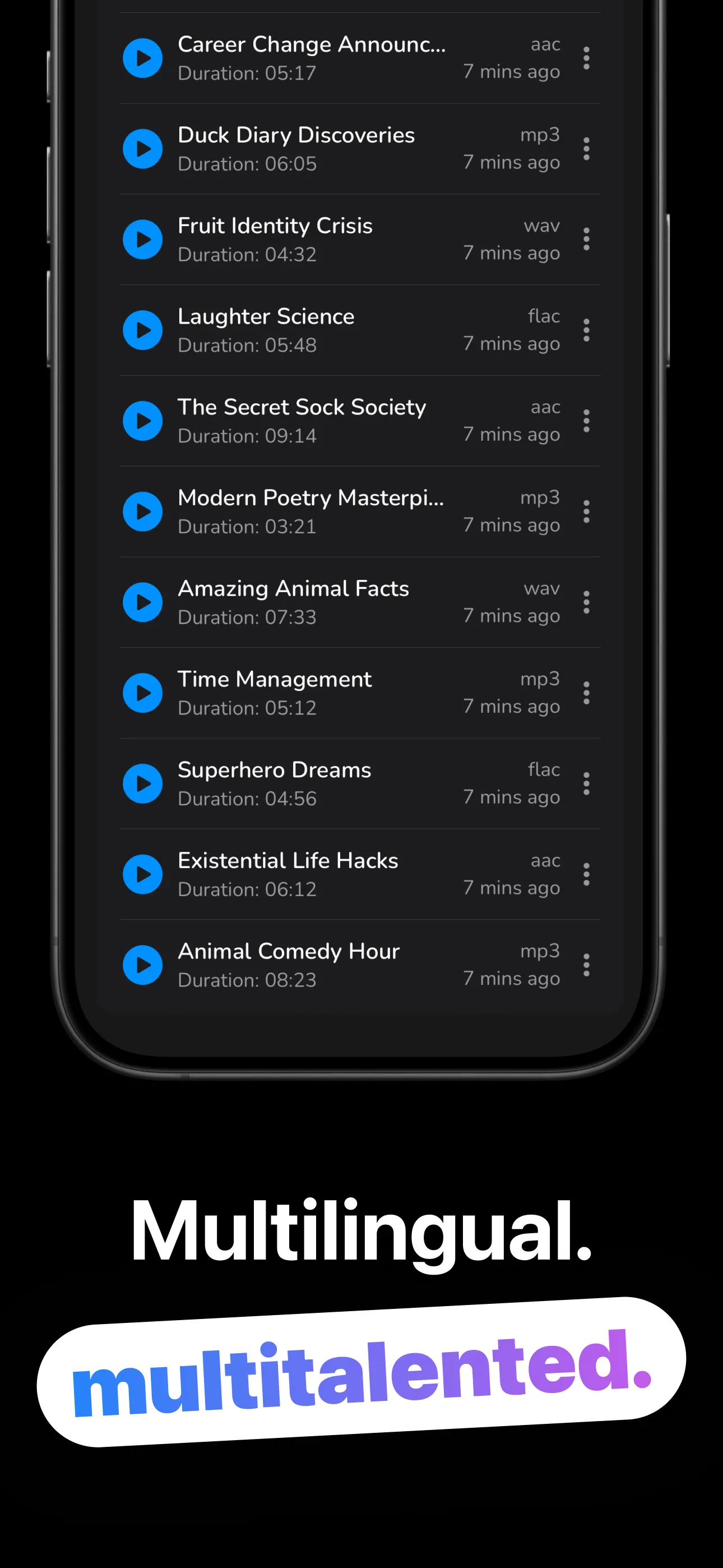Image resolution: width=723 pixels, height=1568 pixels.
Task: Open options for Fruit Identity Crisis
Action: [586, 239]
